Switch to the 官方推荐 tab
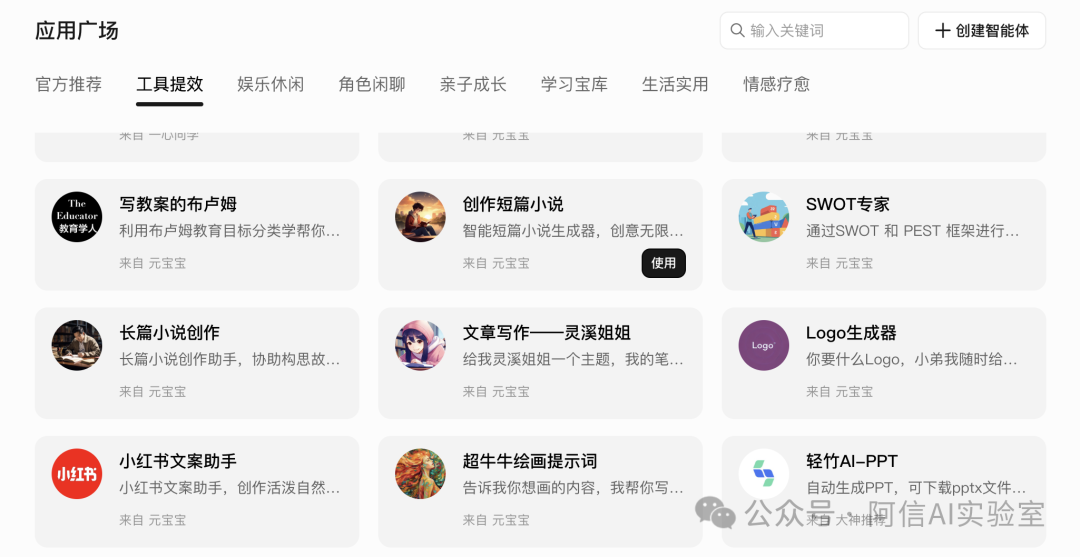This screenshot has width=1080, height=557. pos(69,84)
